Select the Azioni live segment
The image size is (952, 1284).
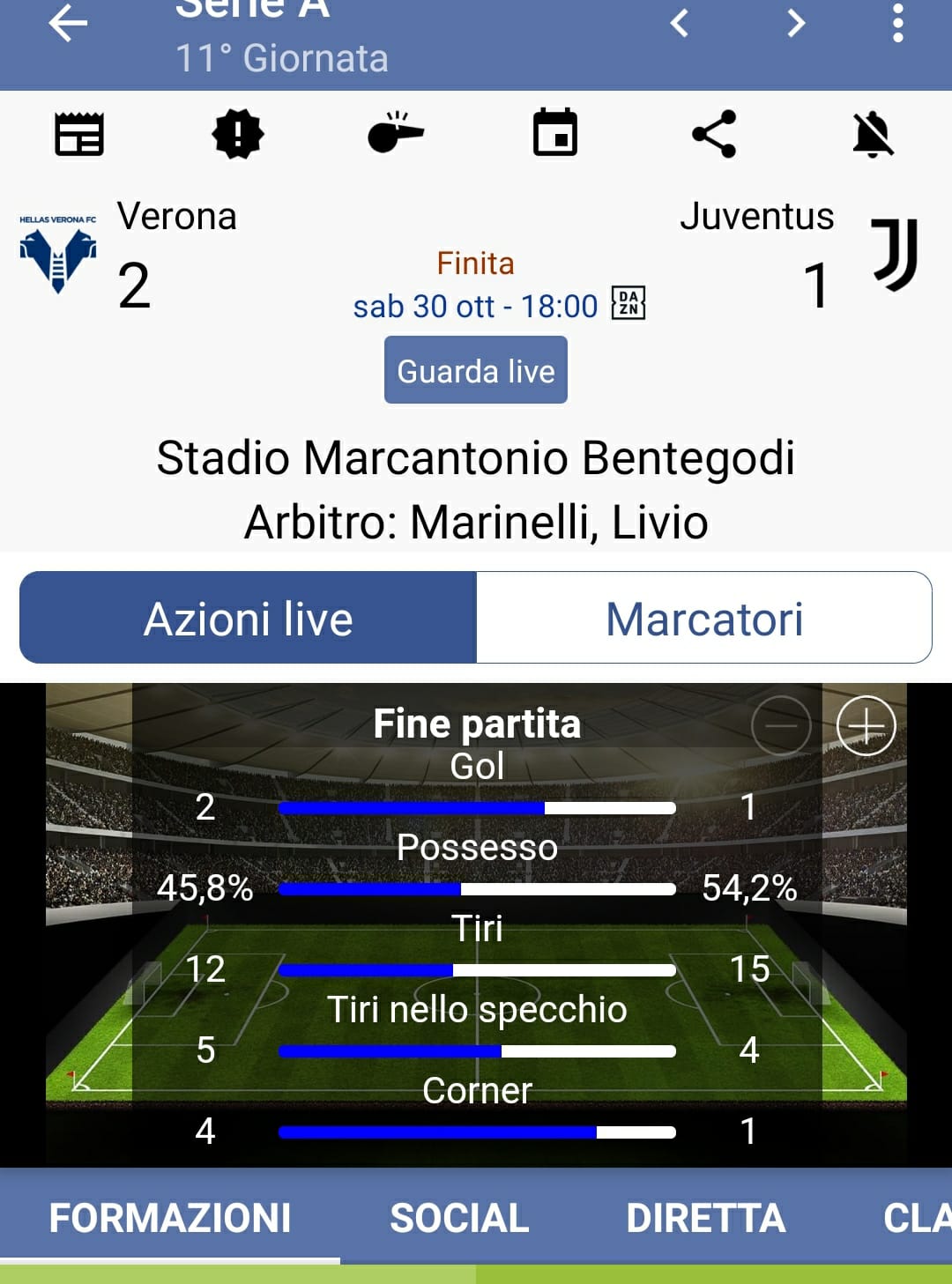point(249,618)
